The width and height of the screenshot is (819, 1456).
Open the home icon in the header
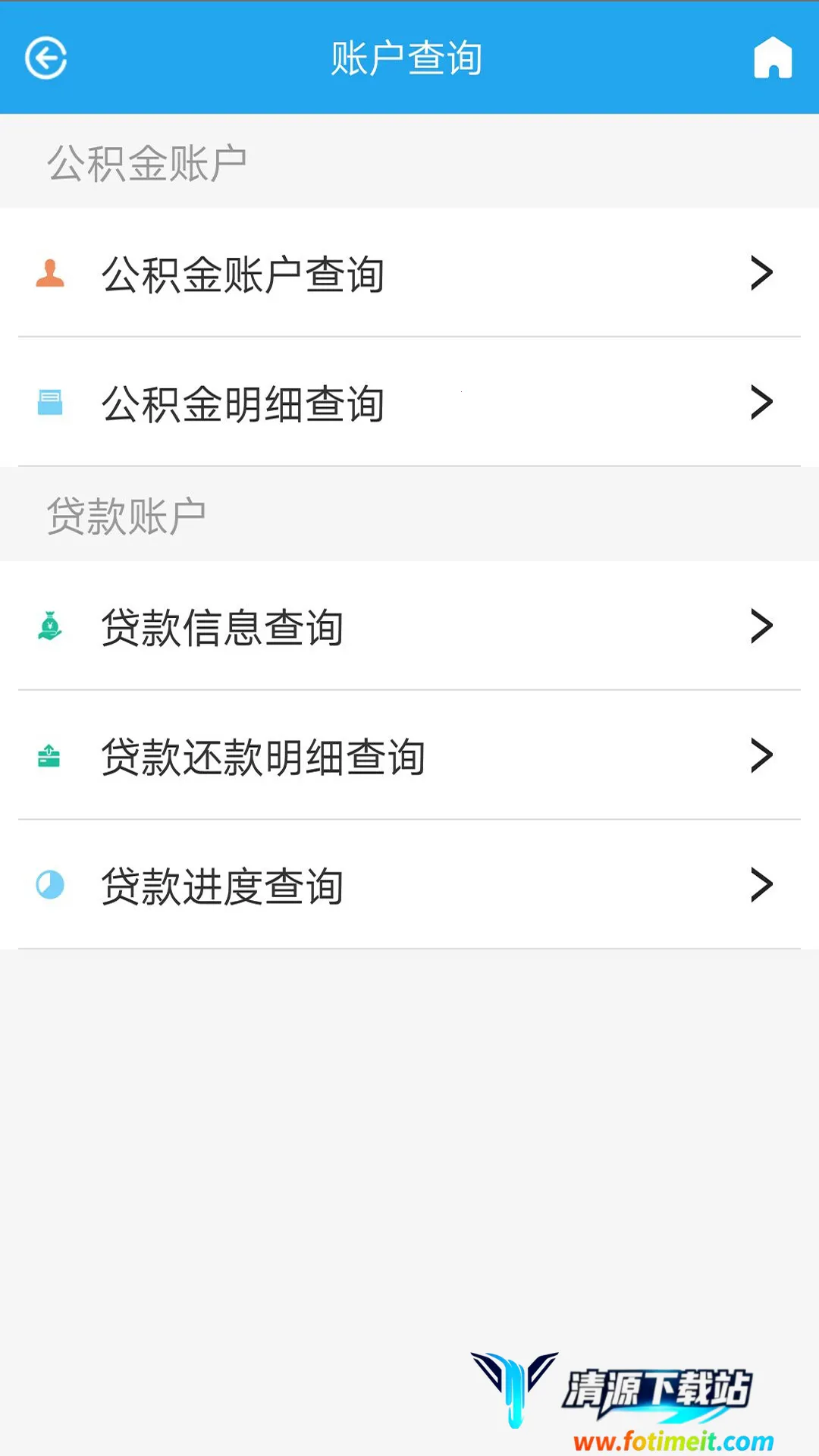pyautogui.click(x=772, y=58)
